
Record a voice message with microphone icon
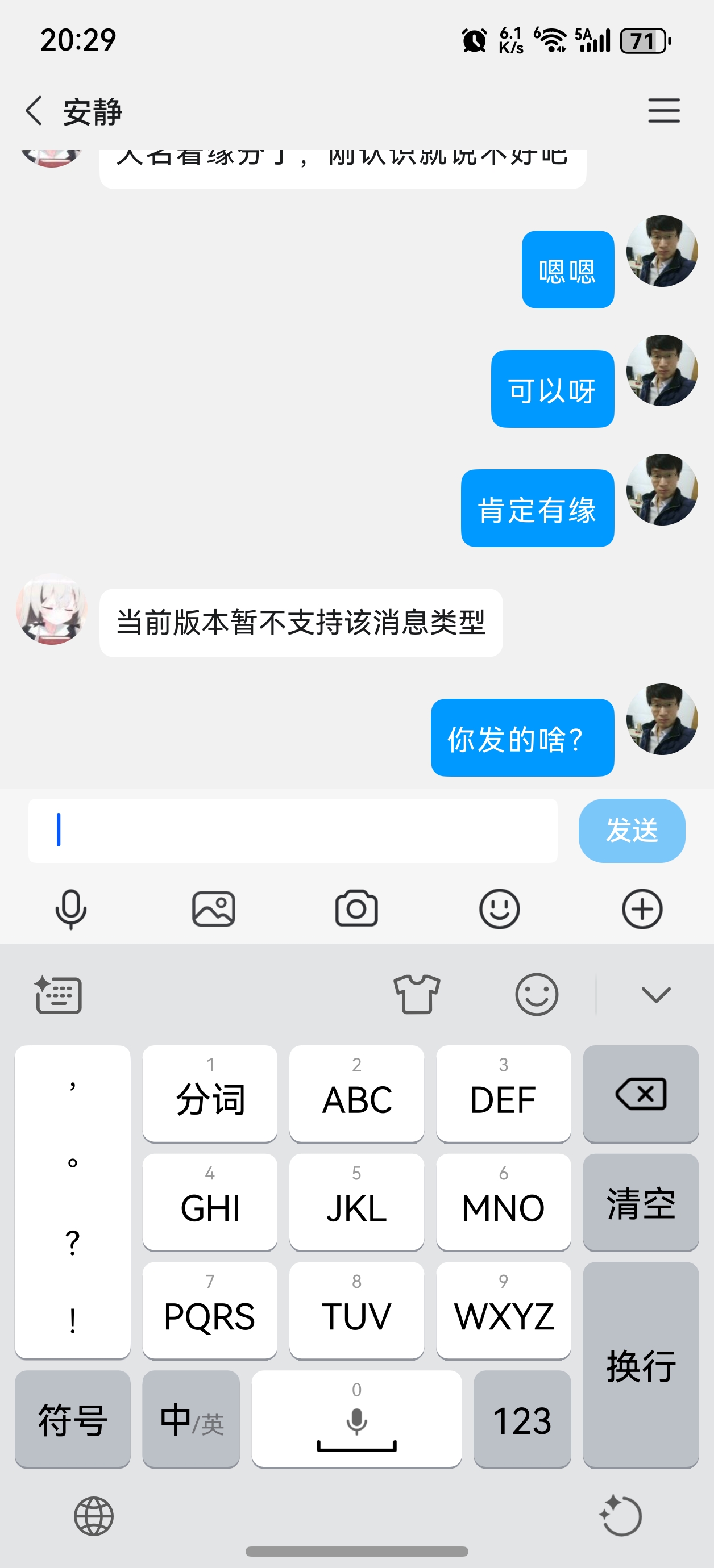[x=70, y=910]
